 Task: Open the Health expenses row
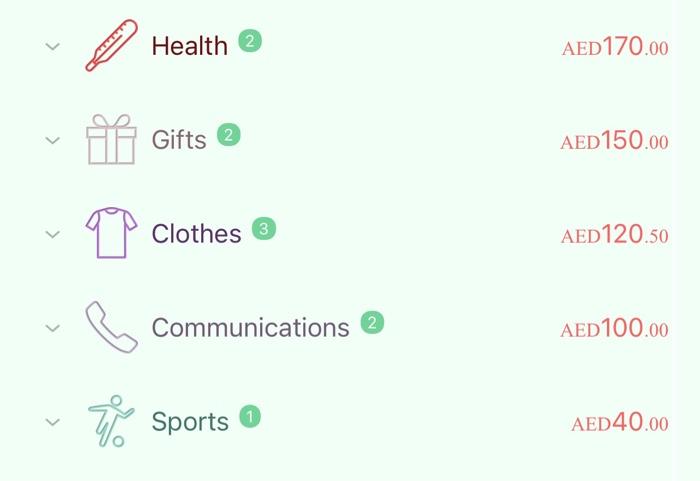click(x=189, y=46)
